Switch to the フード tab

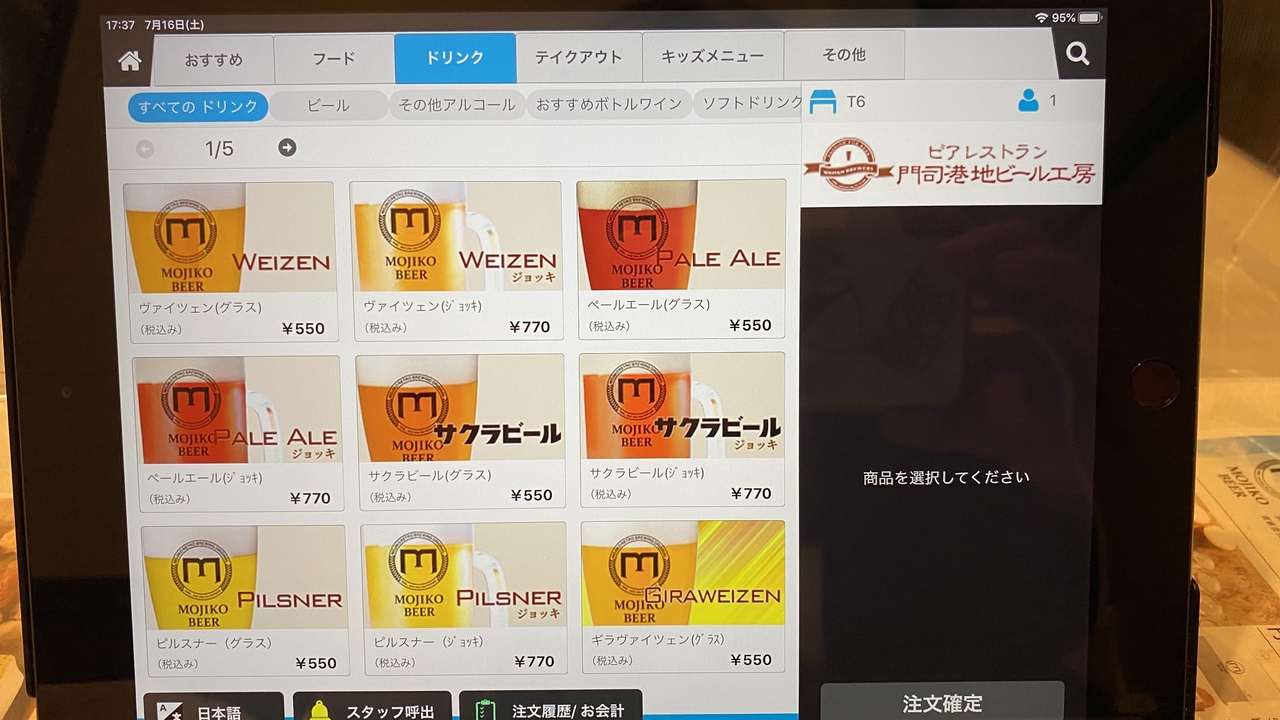click(334, 58)
